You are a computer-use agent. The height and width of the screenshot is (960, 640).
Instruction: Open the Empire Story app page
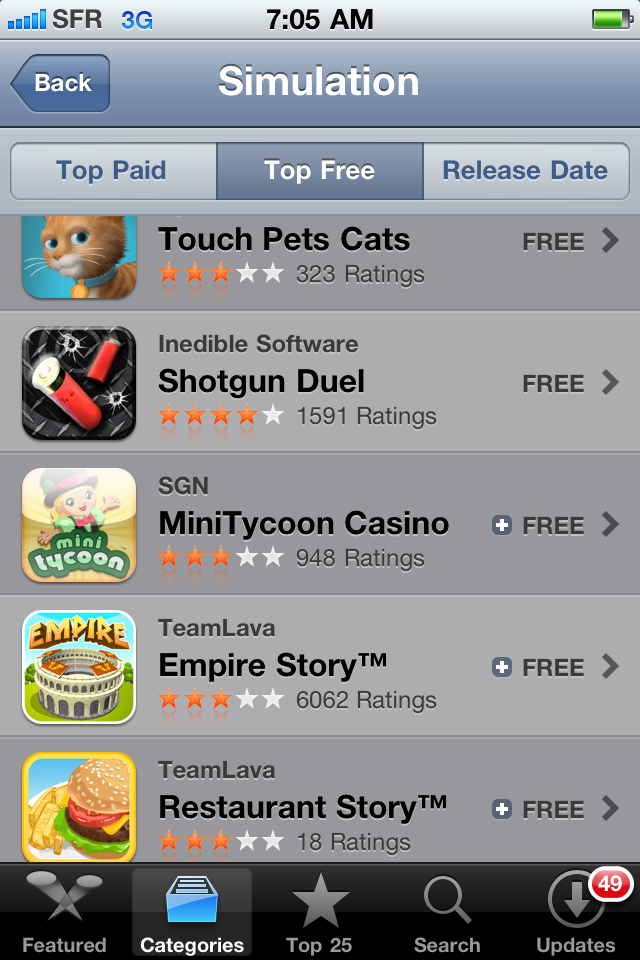click(320, 667)
